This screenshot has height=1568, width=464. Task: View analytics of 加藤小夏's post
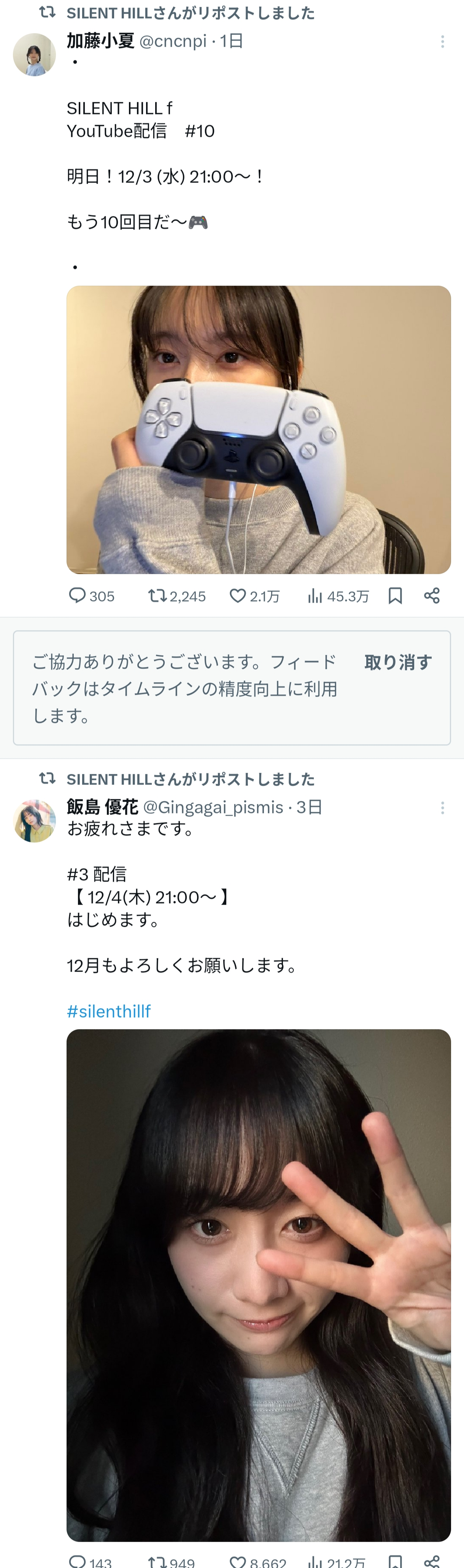tap(315, 595)
